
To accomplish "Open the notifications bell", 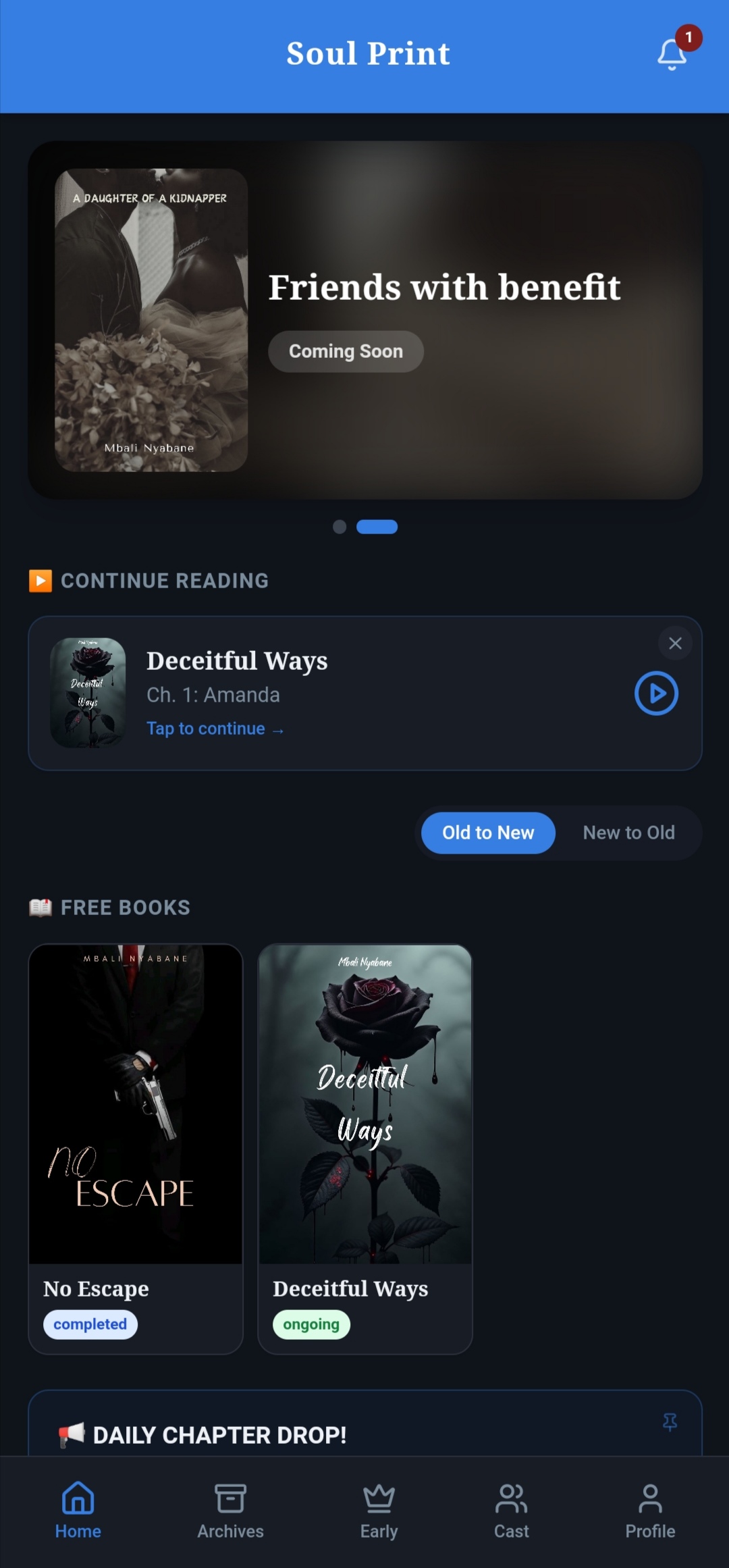I will [672, 54].
